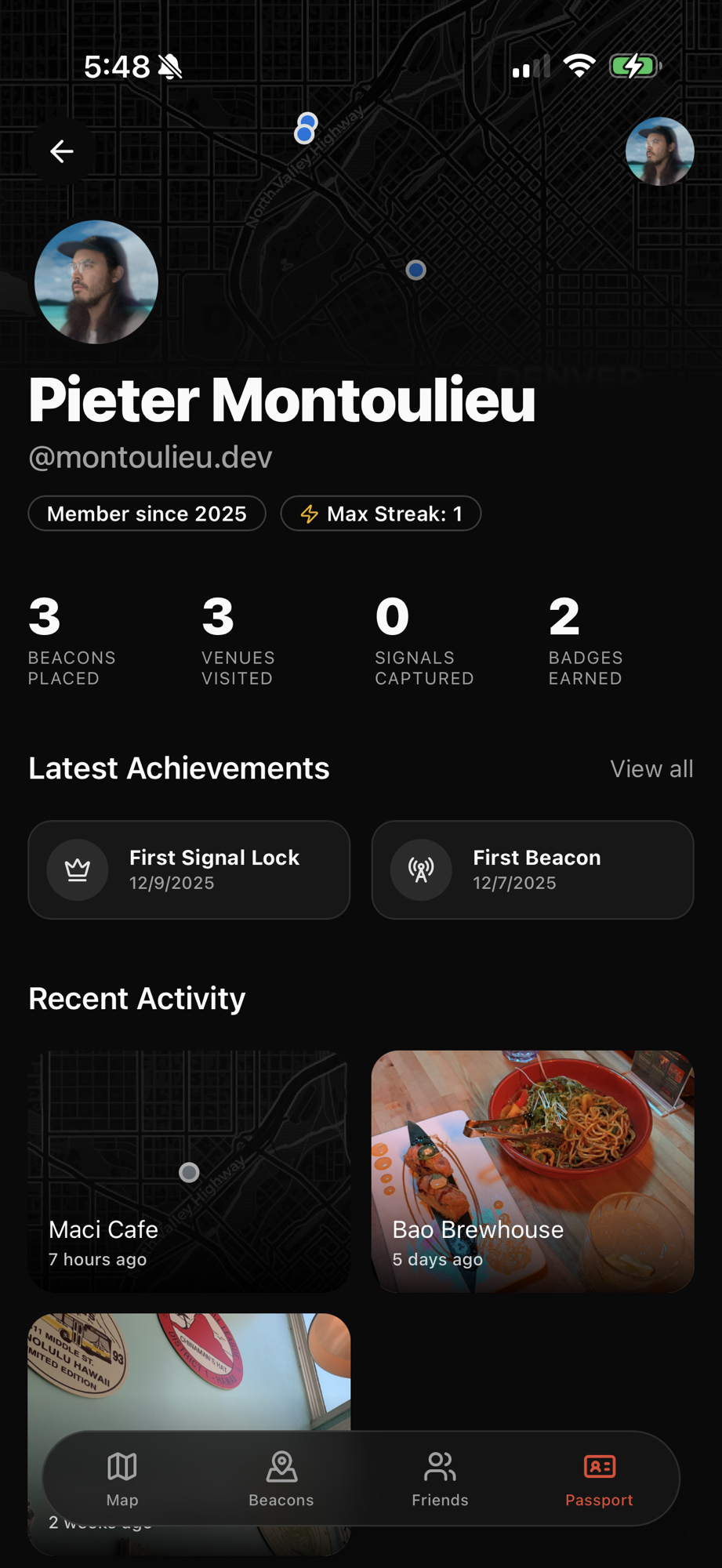The width and height of the screenshot is (722, 1568).
Task: View all achievements
Action: (651, 769)
